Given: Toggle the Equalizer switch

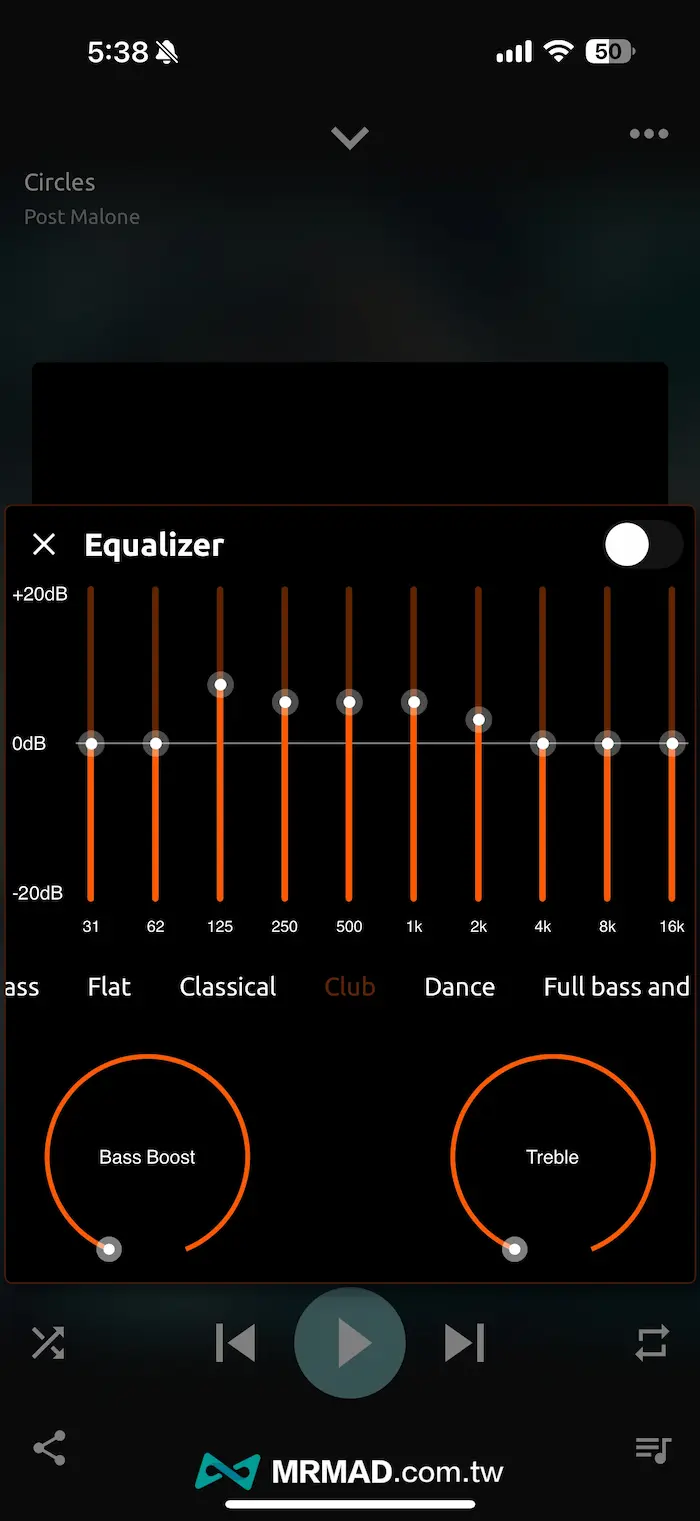Looking at the screenshot, I should click(x=642, y=545).
